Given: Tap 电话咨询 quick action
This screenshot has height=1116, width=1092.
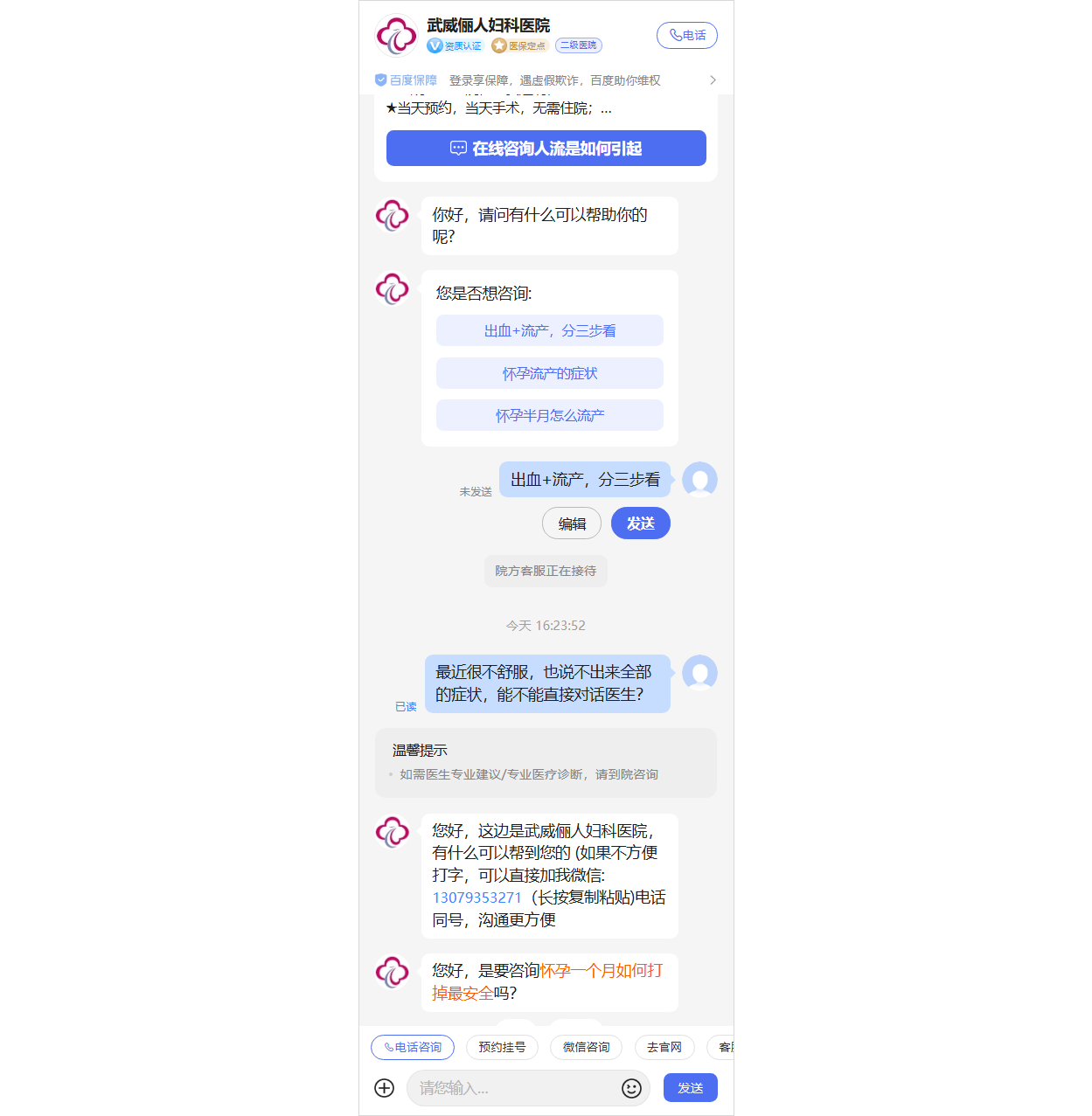Looking at the screenshot, I should pos(413,1047).
